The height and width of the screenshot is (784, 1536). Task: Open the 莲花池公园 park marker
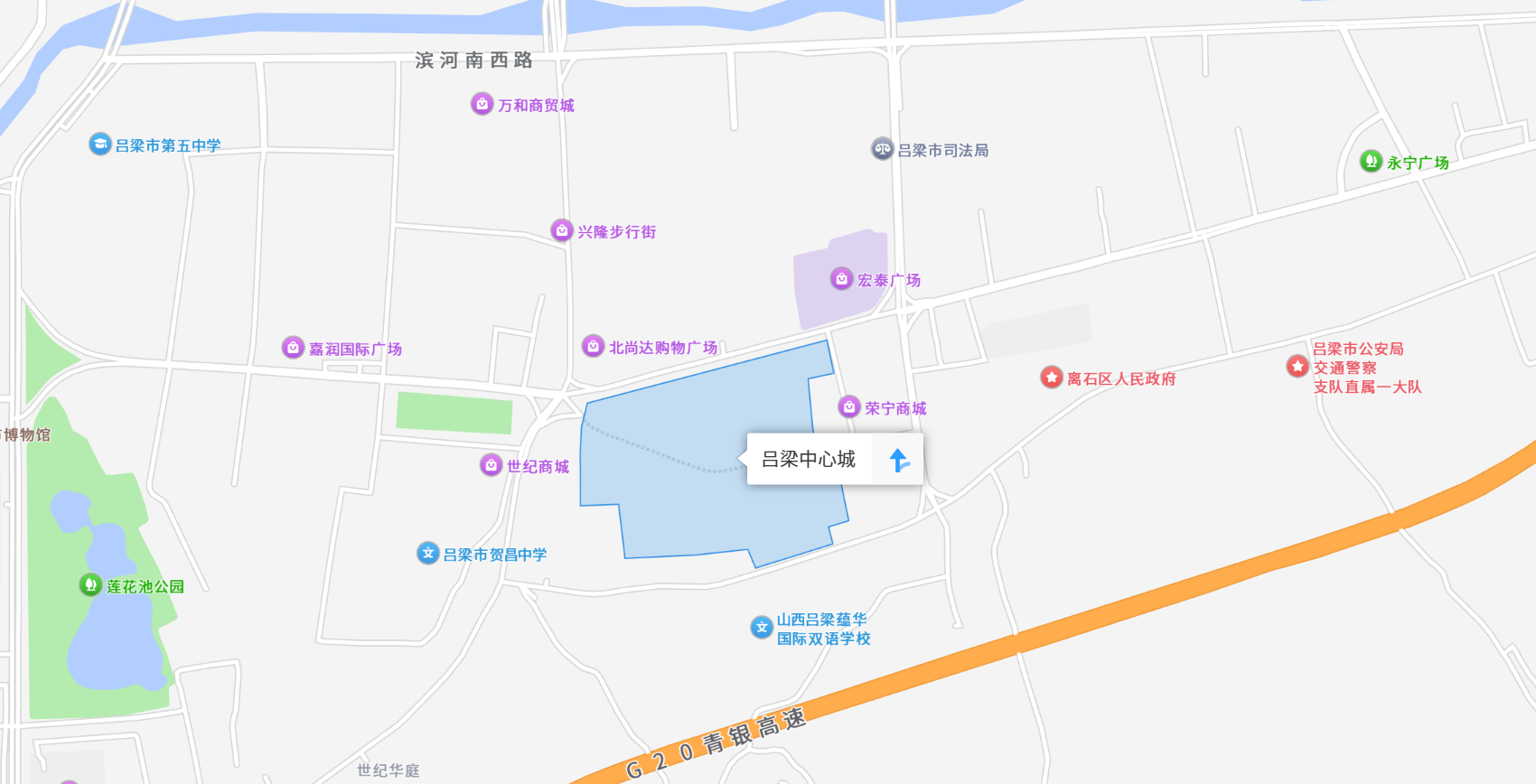[90, 585]
